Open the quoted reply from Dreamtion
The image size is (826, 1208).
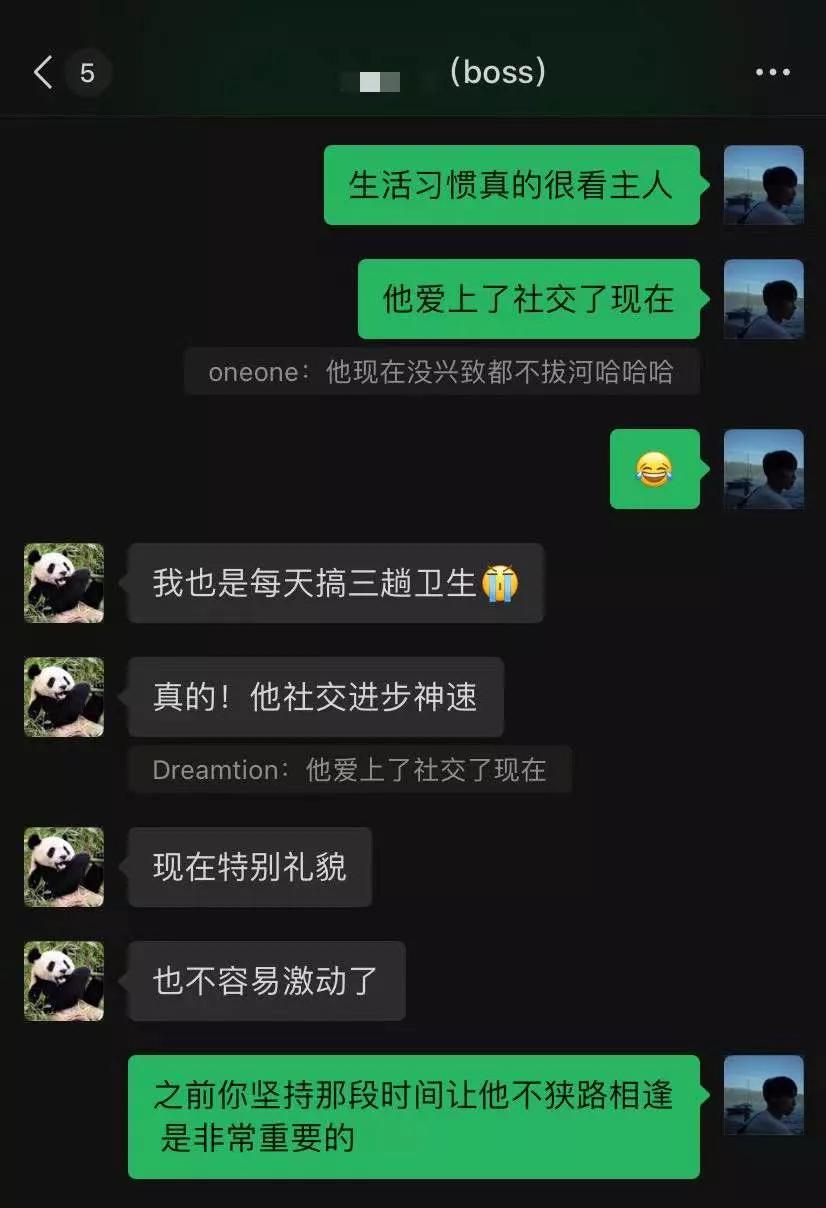tap(349, 771)
